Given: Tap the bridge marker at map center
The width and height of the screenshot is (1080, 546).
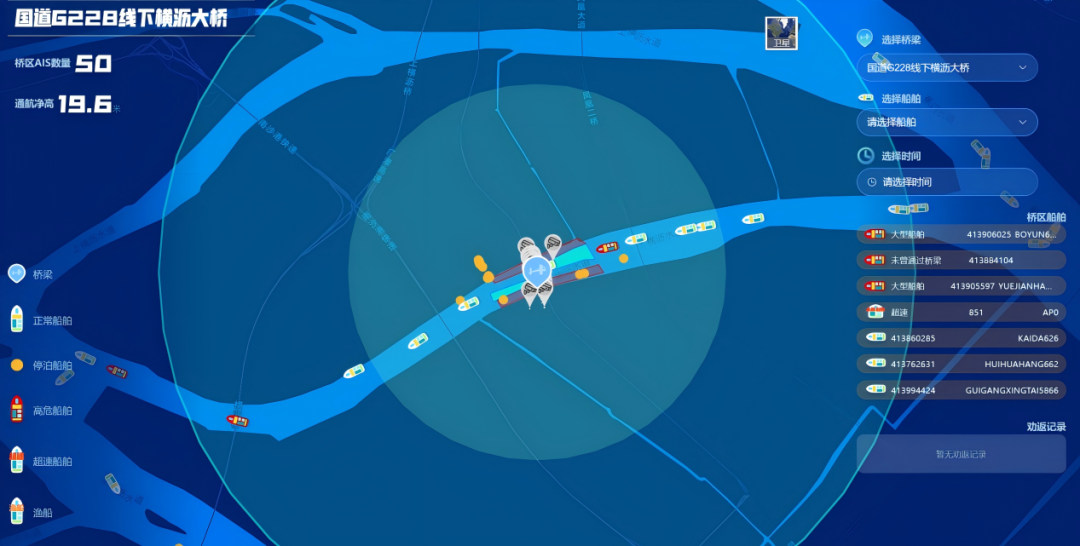Looking at the screenshot, I should [x=537, y=269].
